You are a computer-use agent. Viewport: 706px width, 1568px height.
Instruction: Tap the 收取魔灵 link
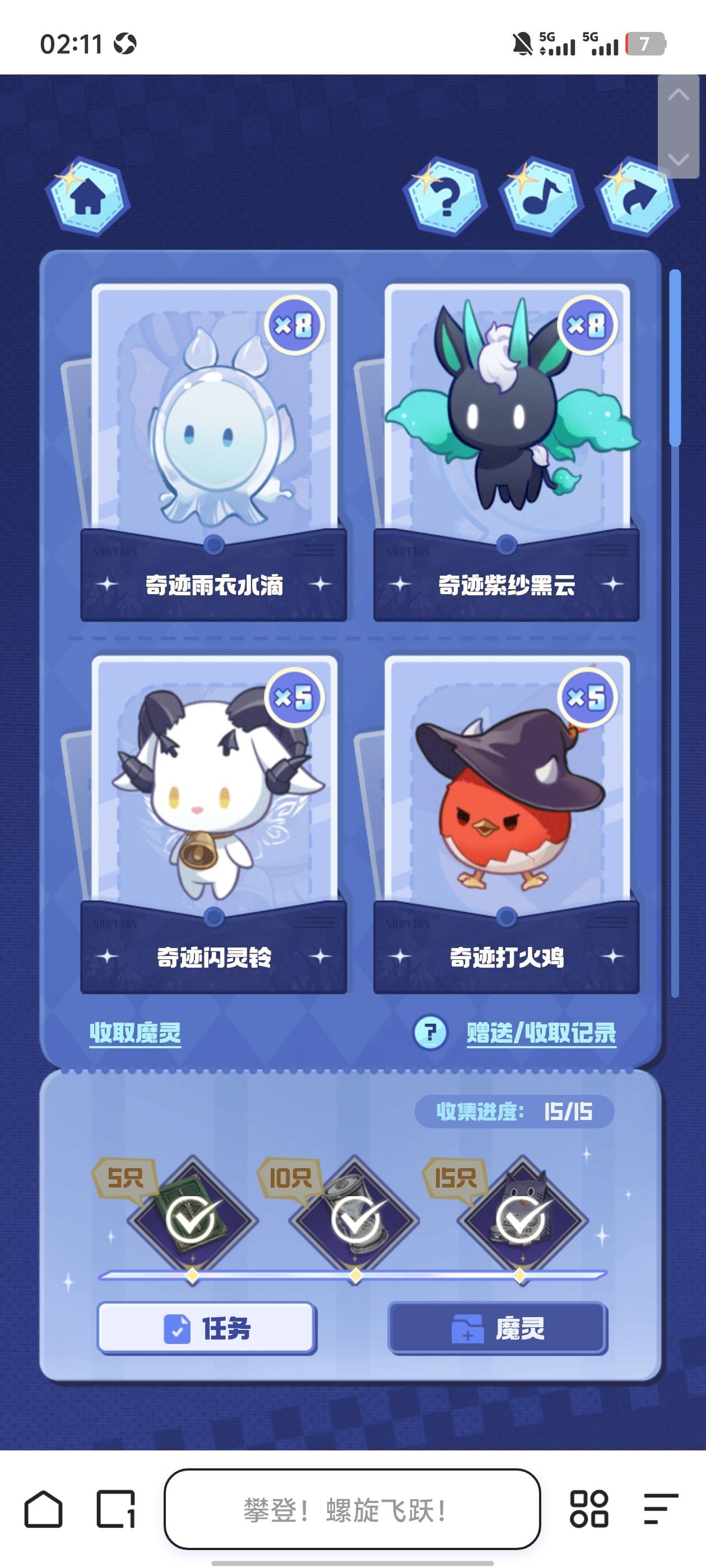[x=135, y=1032]
